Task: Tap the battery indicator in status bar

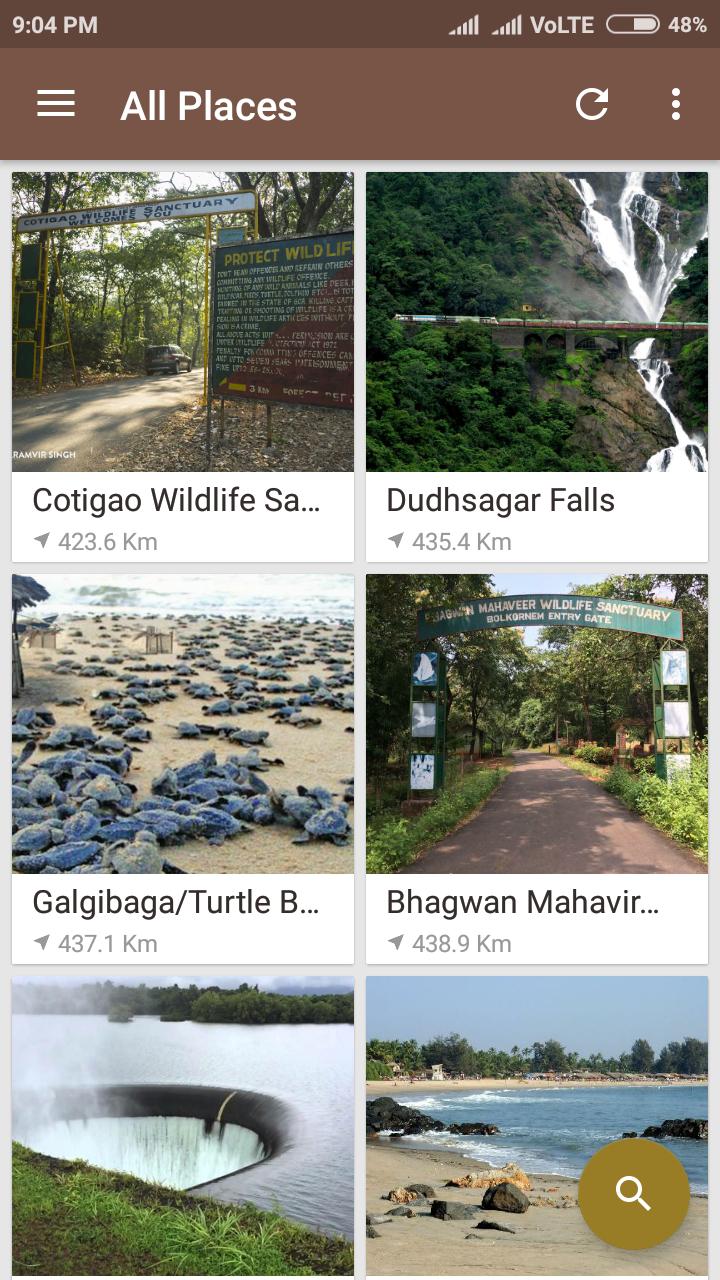Action: click(x=631, y=24)
